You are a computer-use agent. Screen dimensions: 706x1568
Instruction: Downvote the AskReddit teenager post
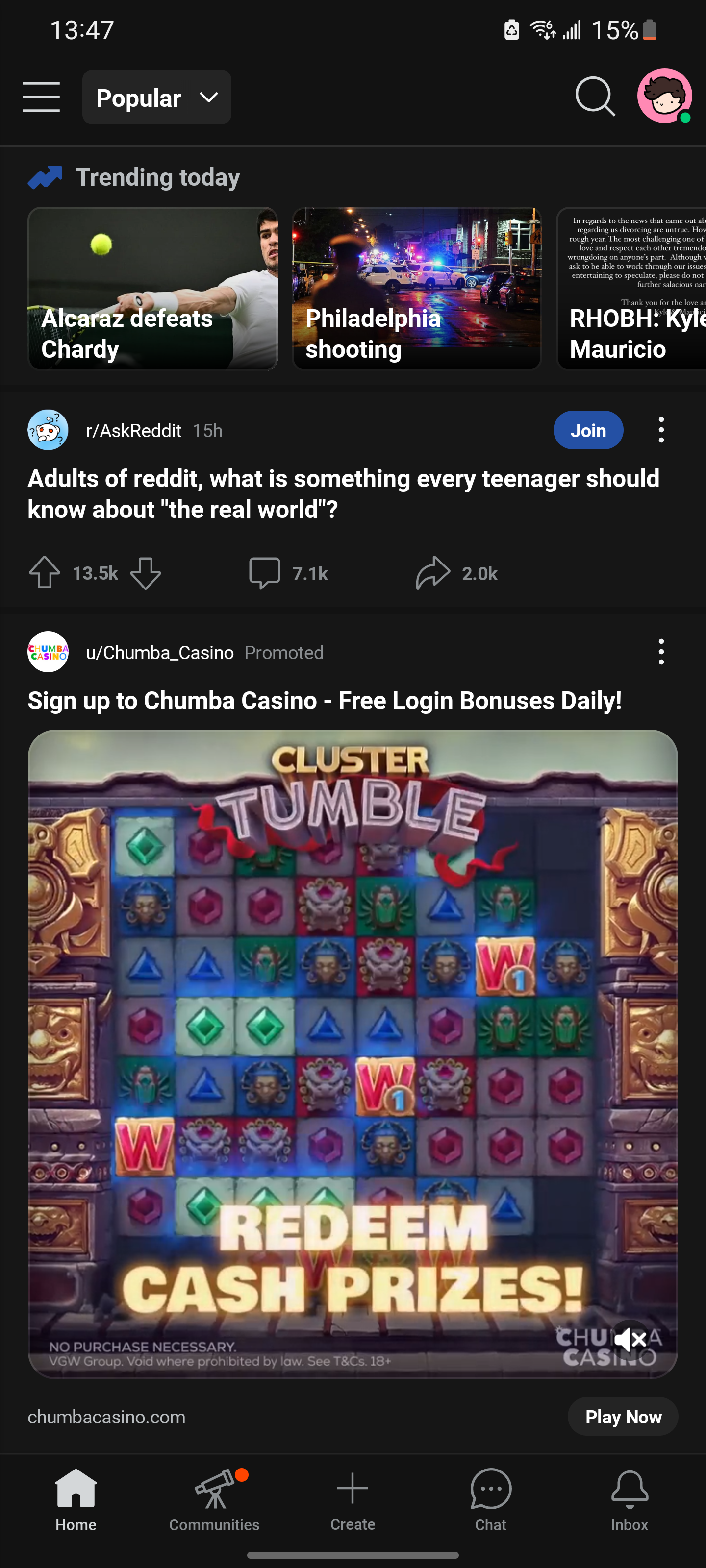(146, 573)
